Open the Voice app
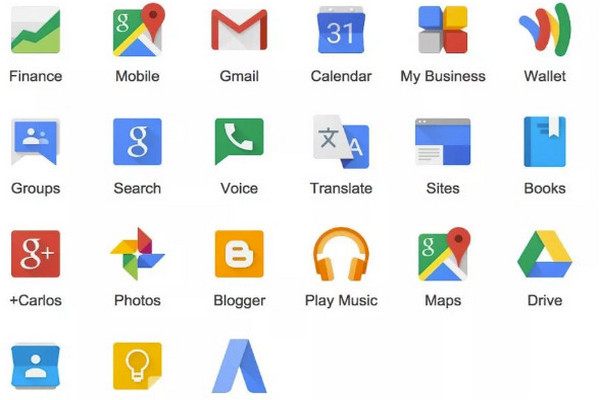The width and height of the screenshot is (600, 400). 239,142
